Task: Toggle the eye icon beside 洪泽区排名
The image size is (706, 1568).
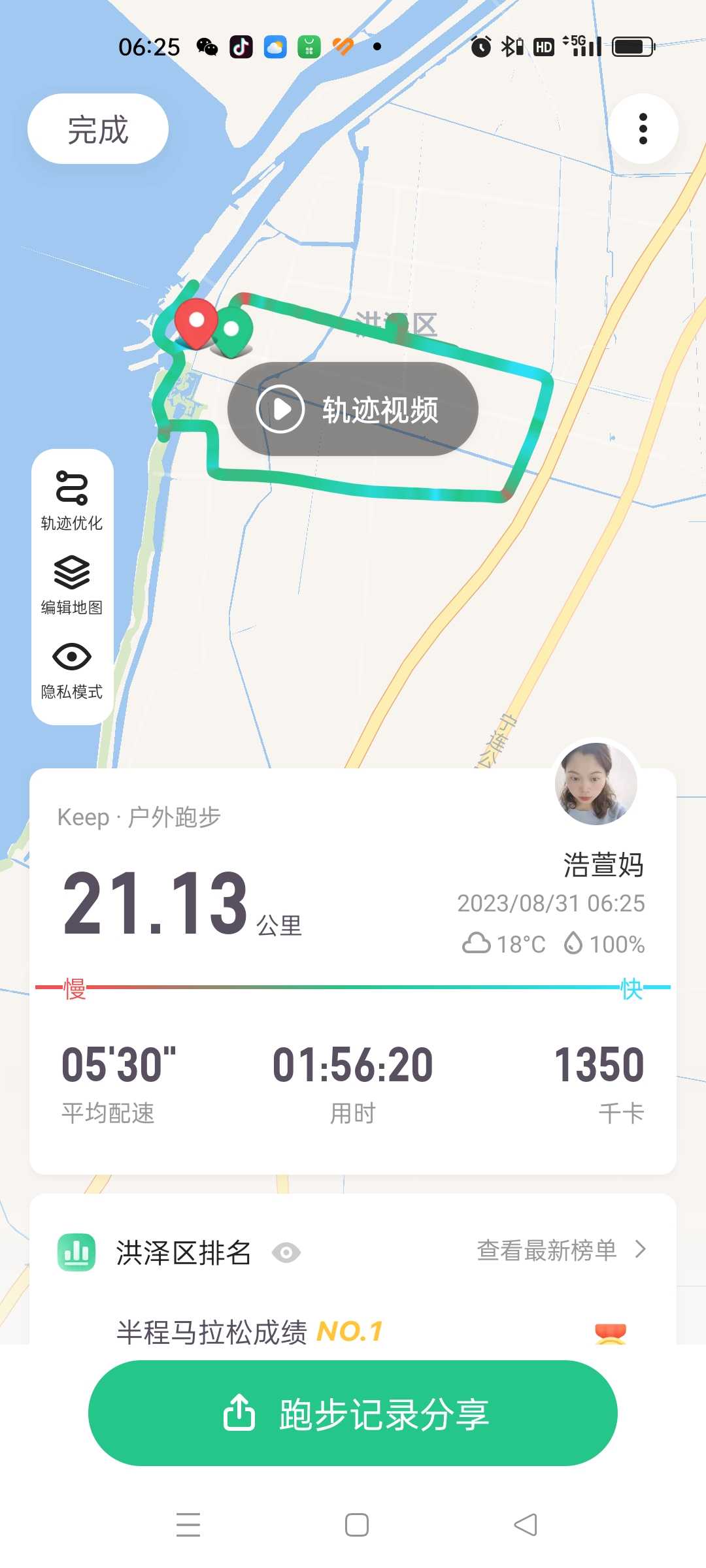Action: [x=286, y=1252]
